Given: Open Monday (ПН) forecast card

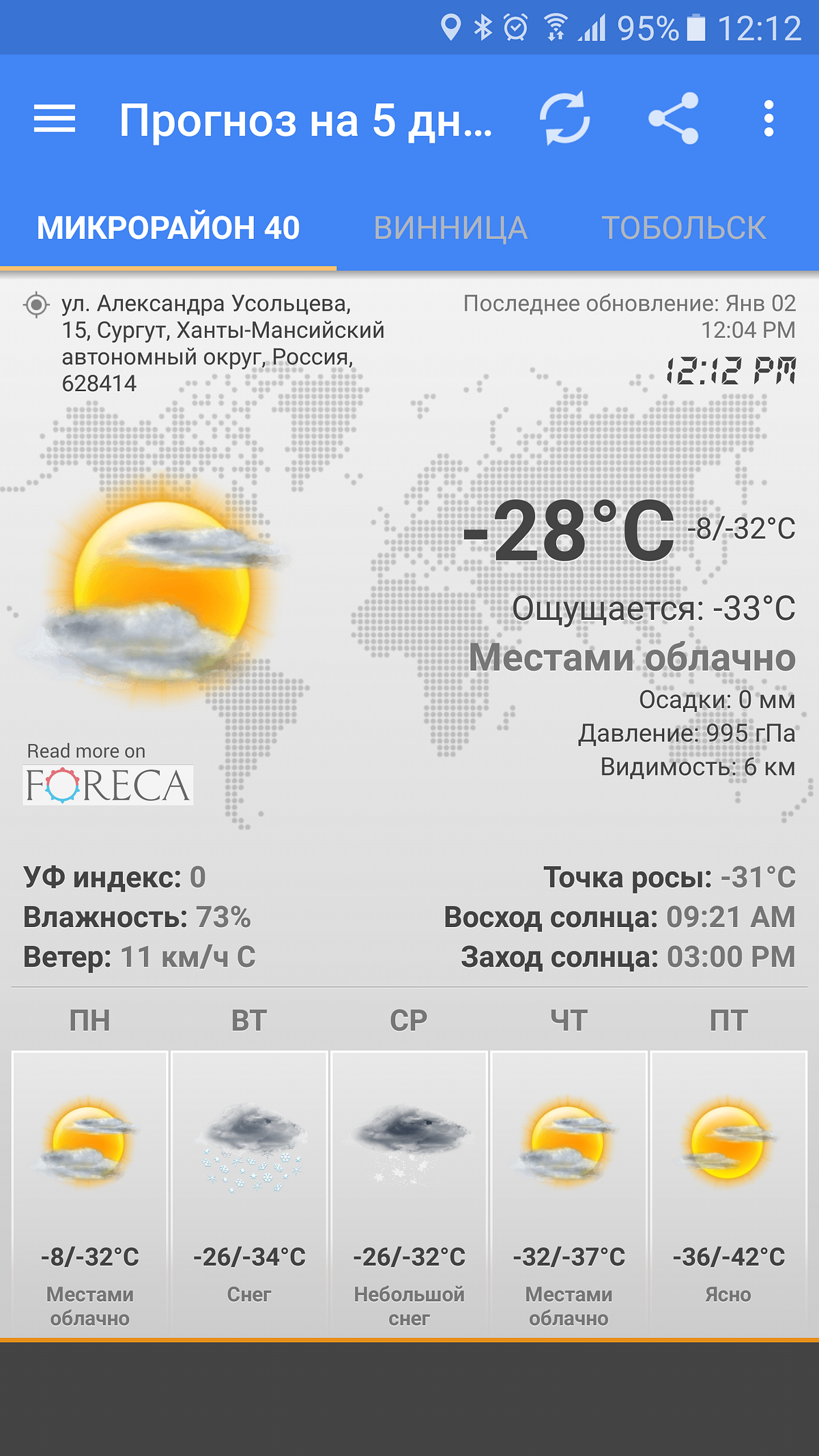Looking at the screenshot, I should pos(90,1191).
